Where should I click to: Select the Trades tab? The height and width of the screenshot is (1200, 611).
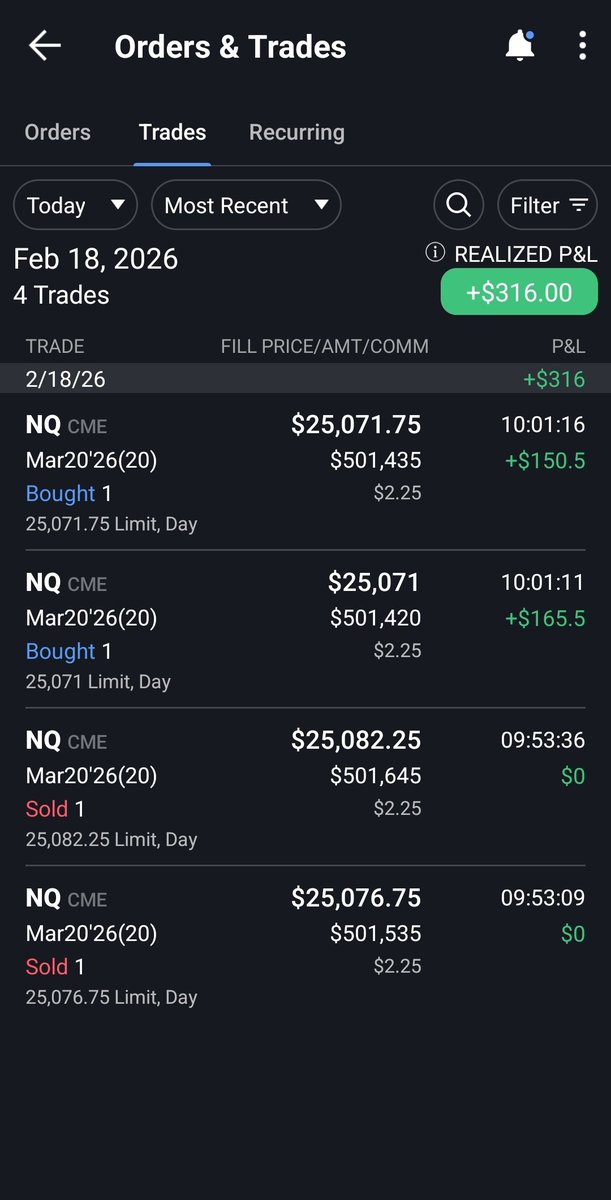(172, 132)
